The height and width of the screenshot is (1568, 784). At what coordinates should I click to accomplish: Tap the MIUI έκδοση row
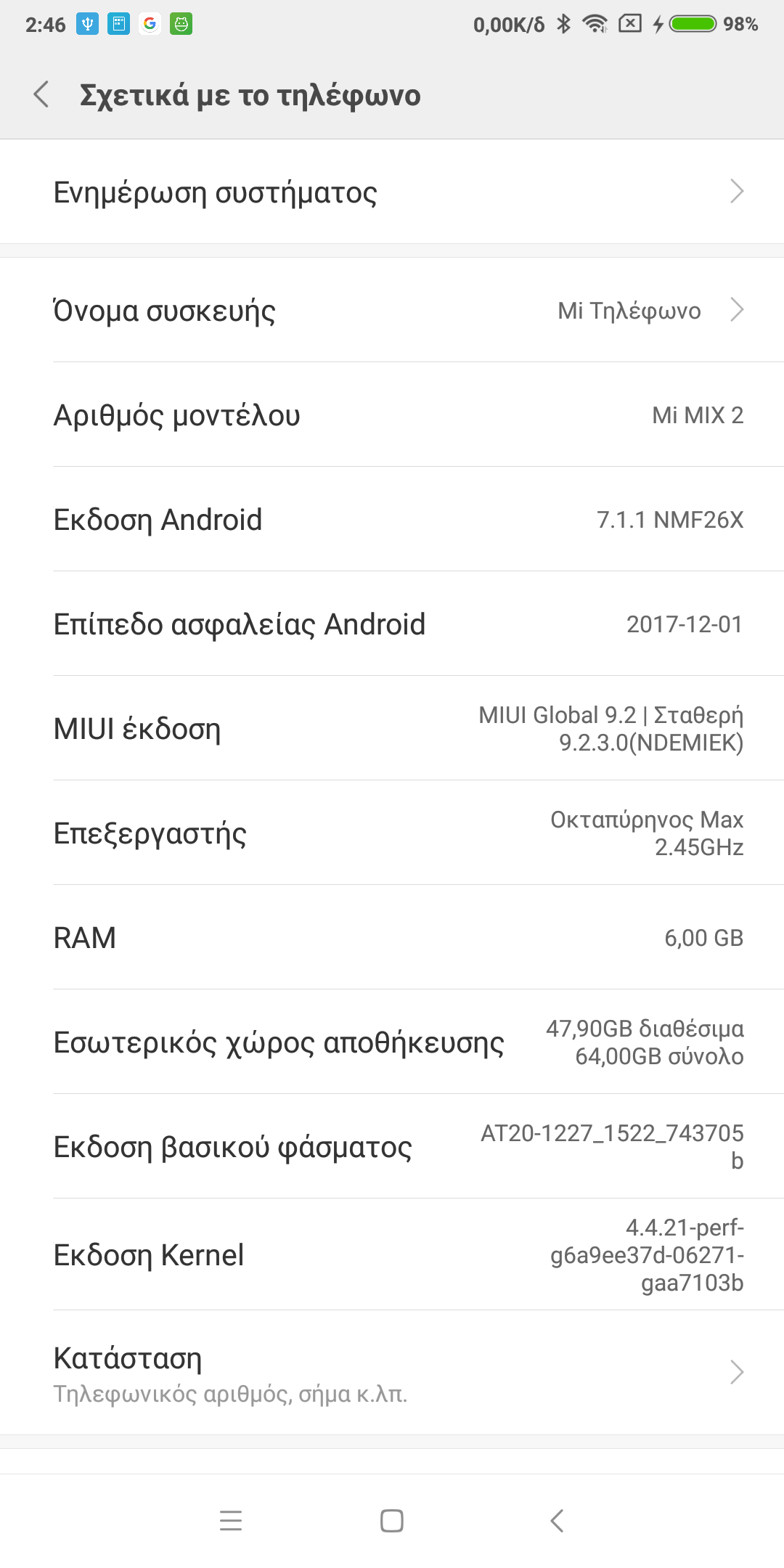coord(392,729)
